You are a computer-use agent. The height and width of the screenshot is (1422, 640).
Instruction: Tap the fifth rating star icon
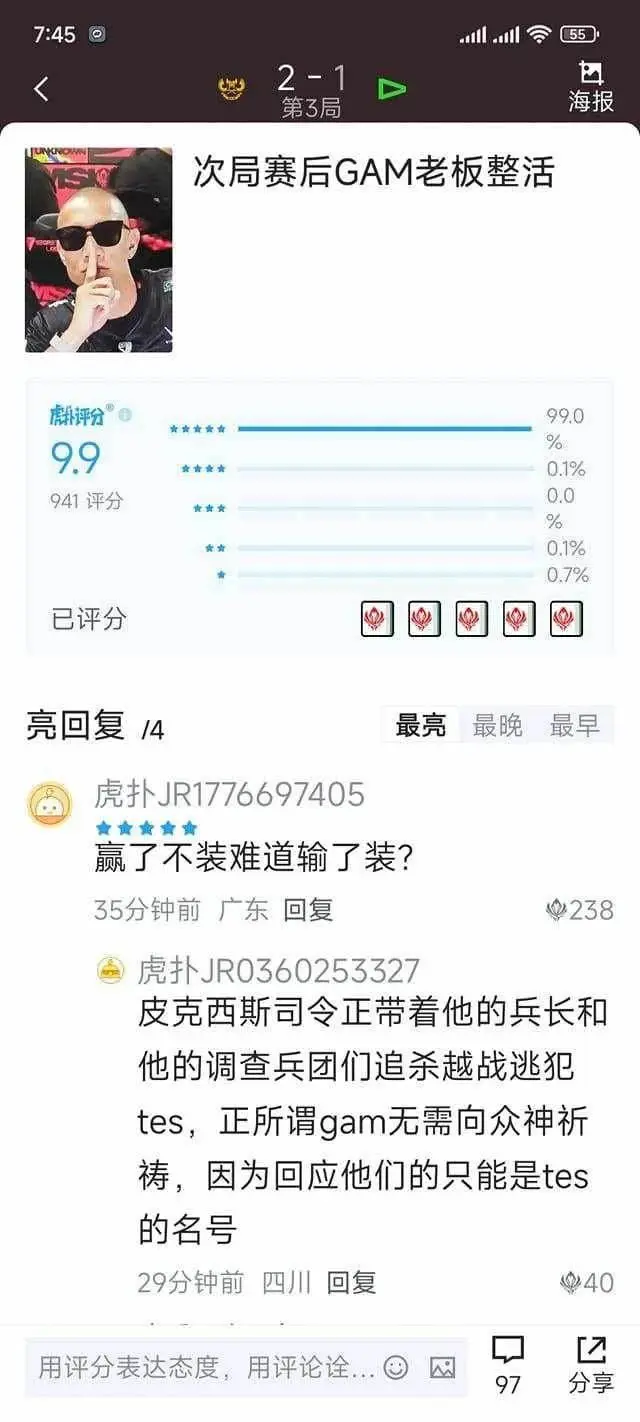pos(566,619)
